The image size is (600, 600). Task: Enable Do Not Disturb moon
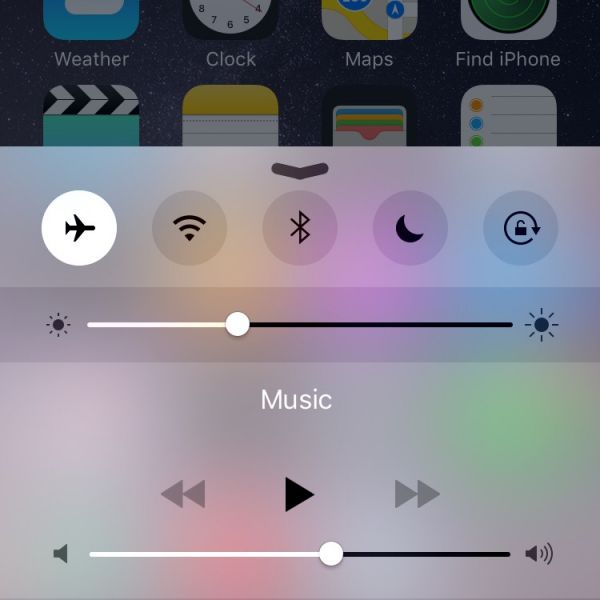(x=410, y=228)
